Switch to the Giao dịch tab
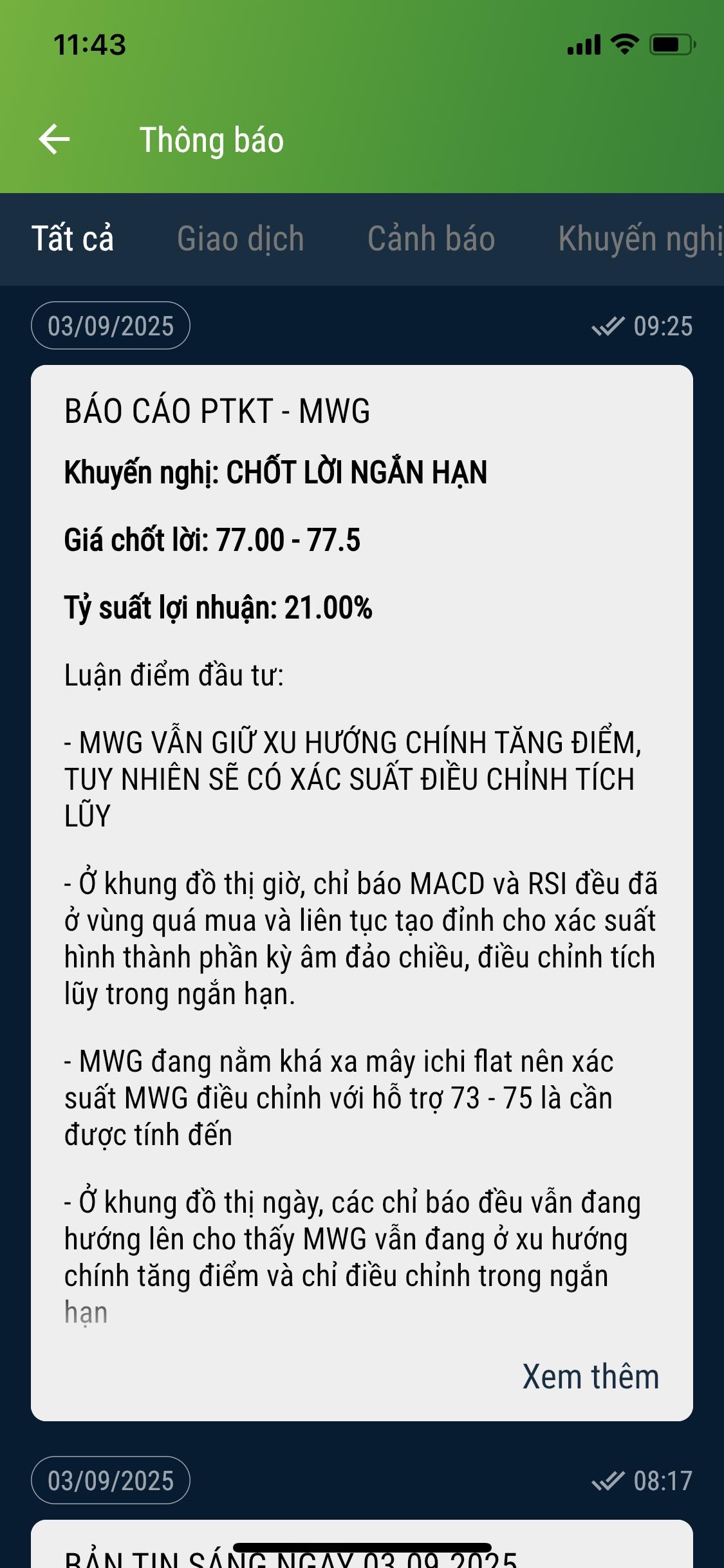This screenshot has height=1568, width=724. pyautogui.click(x=240, y=238)
